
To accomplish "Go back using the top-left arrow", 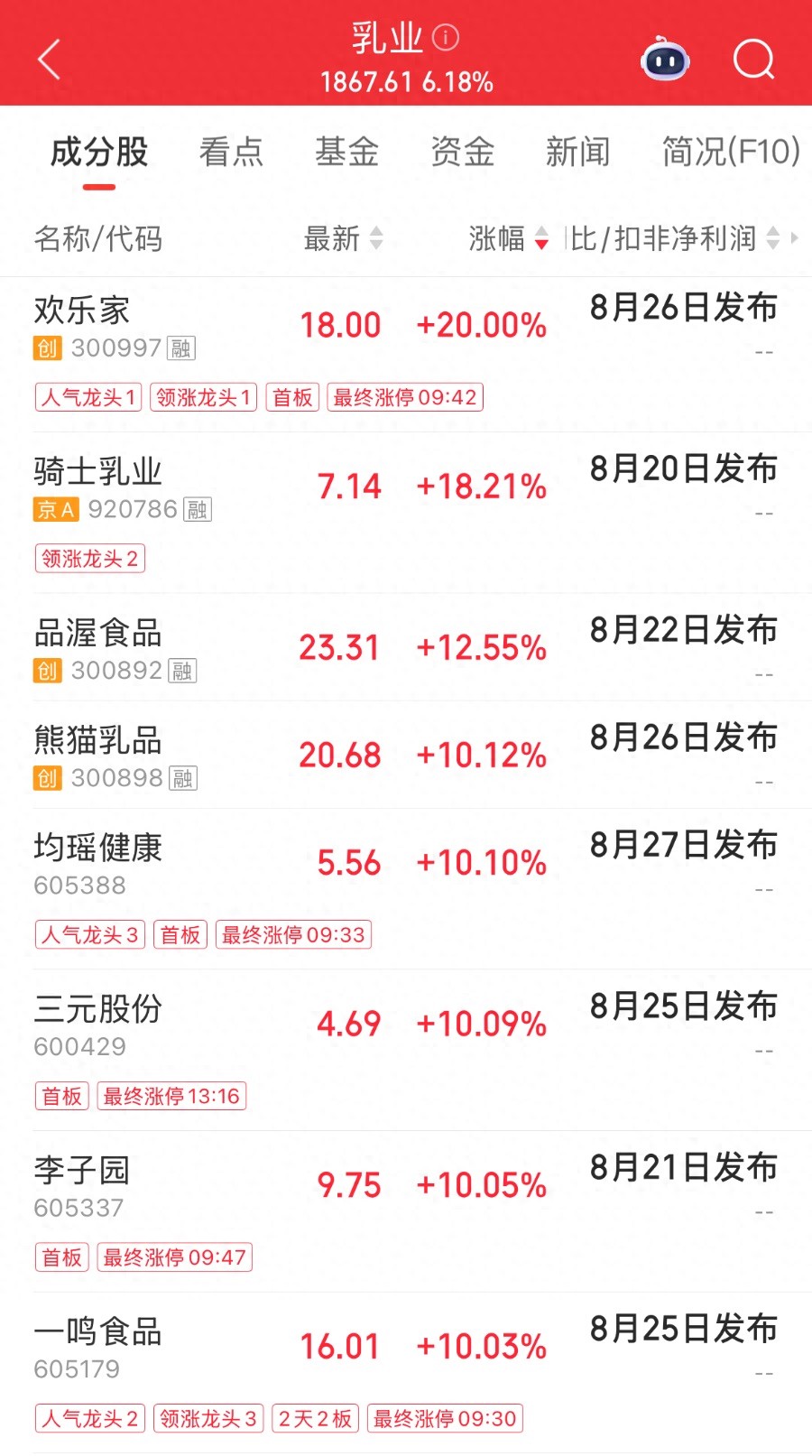I will (x=50, y=60).
